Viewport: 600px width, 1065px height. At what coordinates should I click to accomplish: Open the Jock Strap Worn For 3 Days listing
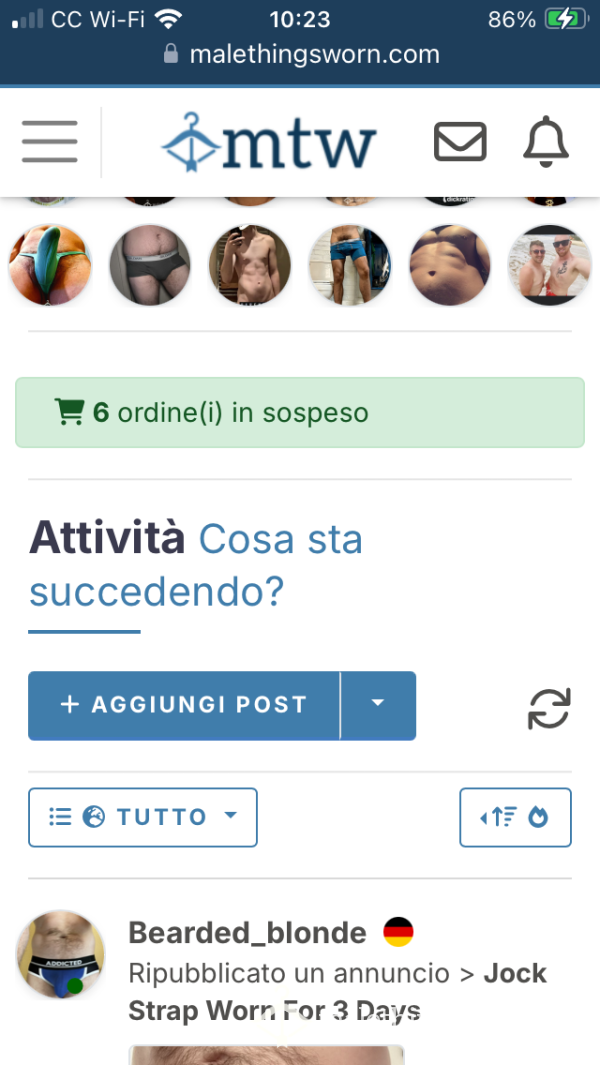pyautogui.click(x=338, y=992)
